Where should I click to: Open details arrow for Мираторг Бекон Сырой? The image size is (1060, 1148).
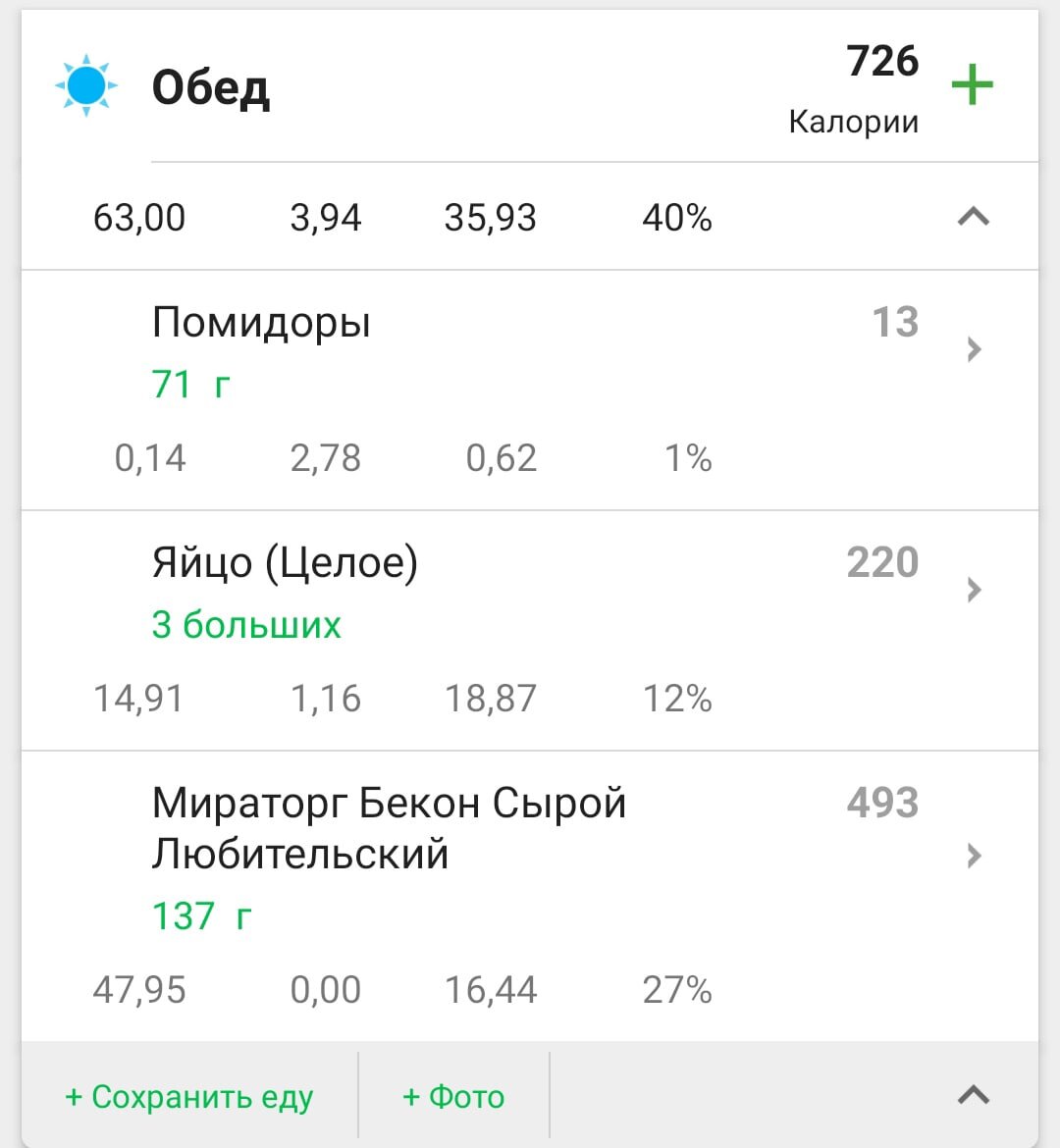tap(973, 857)
